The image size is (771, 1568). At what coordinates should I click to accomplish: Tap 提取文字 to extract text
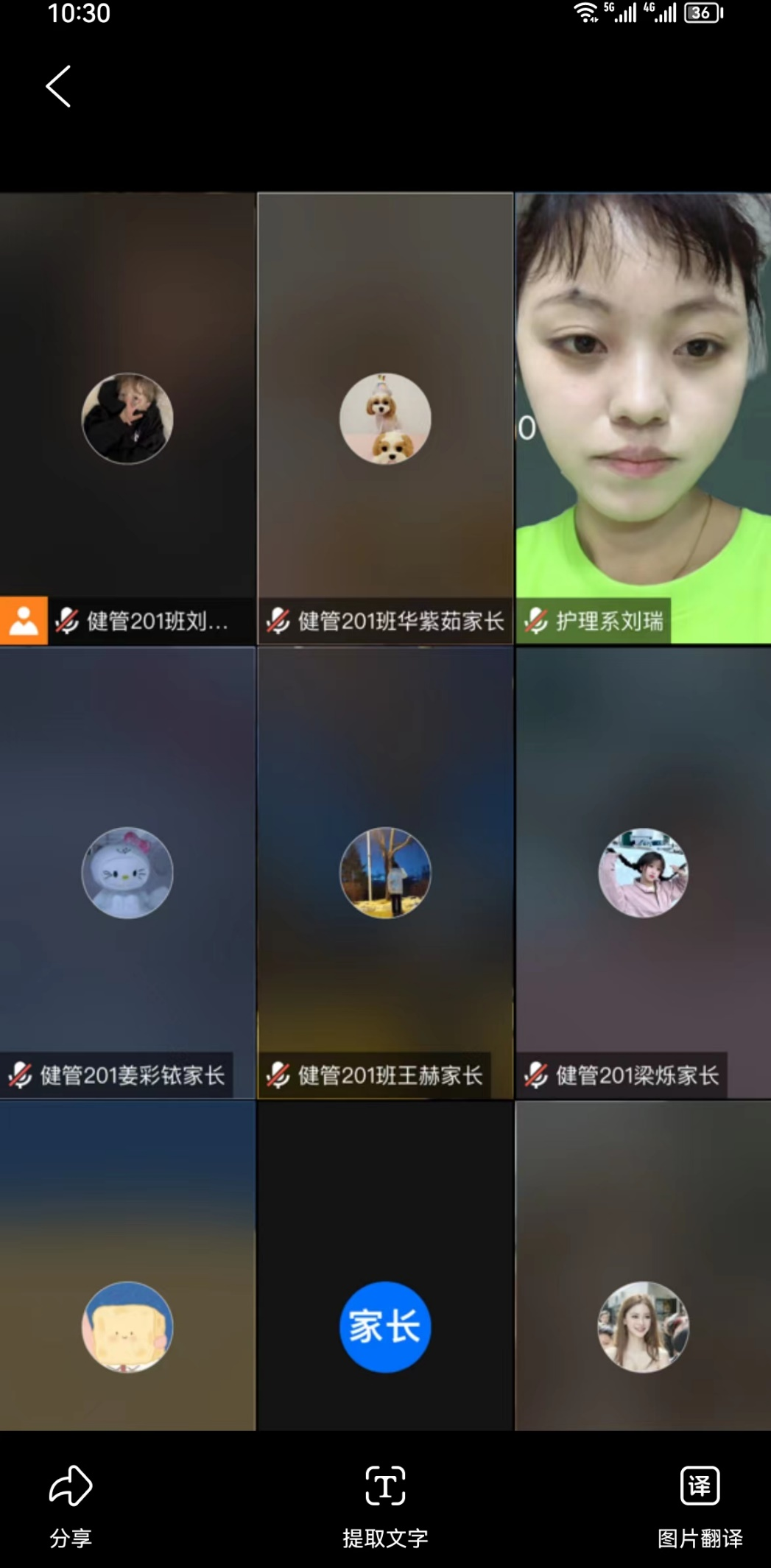[385, 1504]
